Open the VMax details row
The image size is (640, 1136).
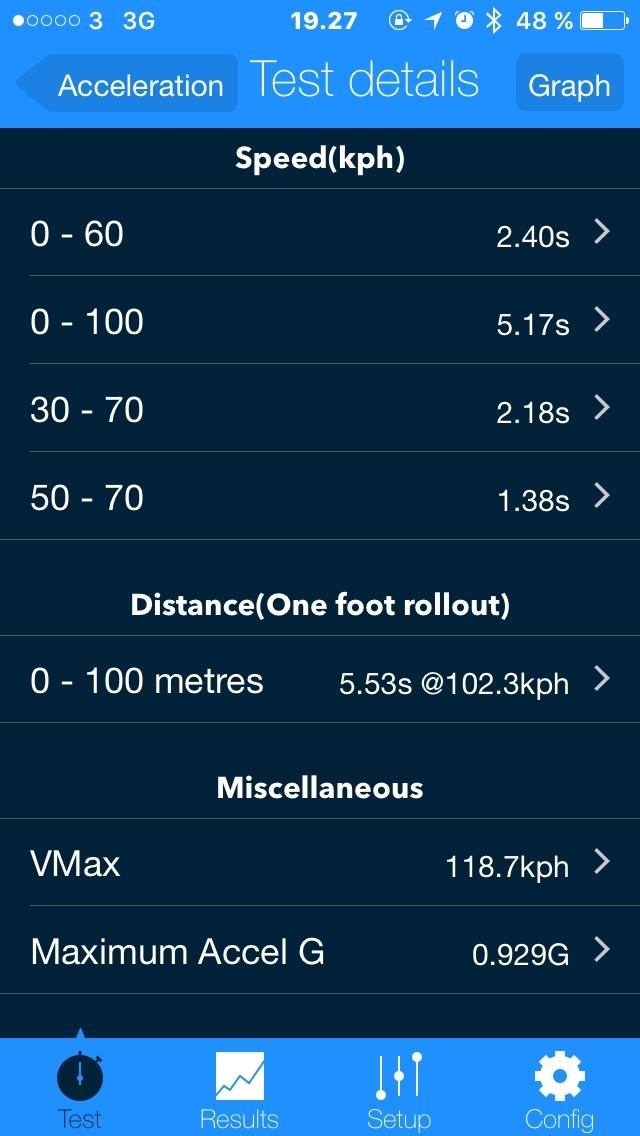tap(320, 864)
